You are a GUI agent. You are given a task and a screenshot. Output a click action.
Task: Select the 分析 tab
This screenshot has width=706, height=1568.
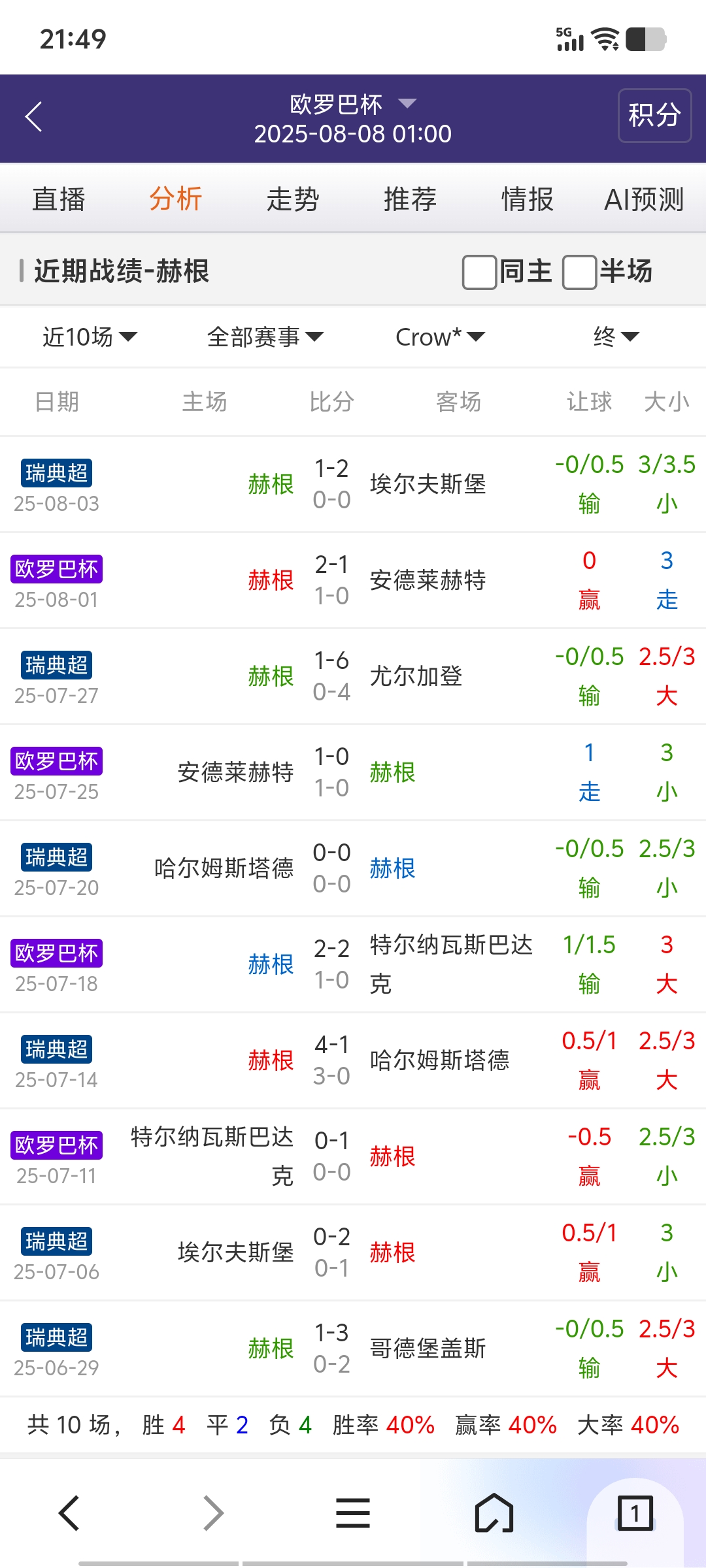[175, 199]
